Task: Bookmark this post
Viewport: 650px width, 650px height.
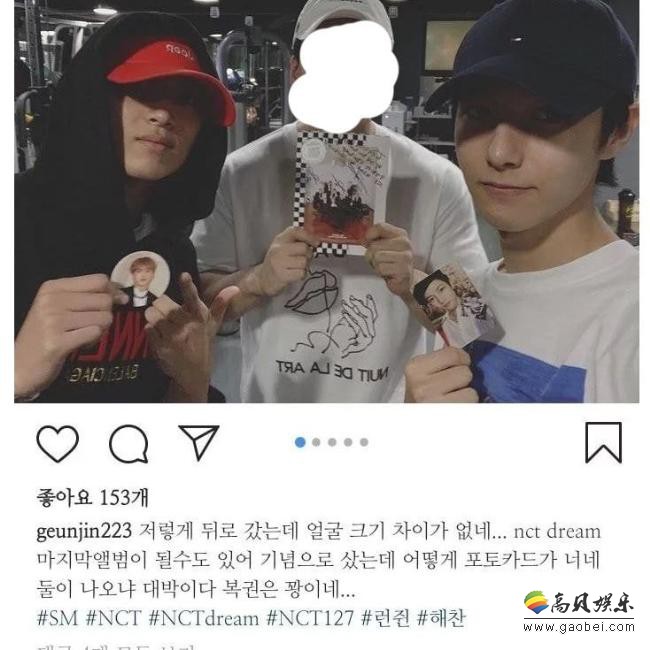Action: pos(603,442)
